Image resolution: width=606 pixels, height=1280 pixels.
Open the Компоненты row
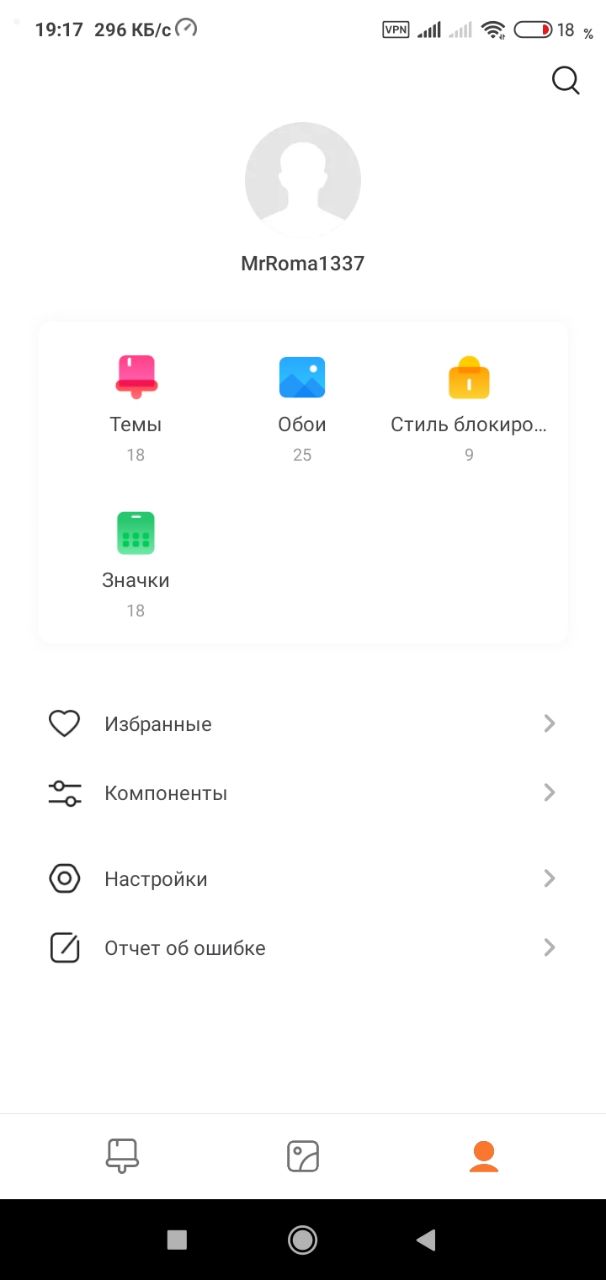303,793
